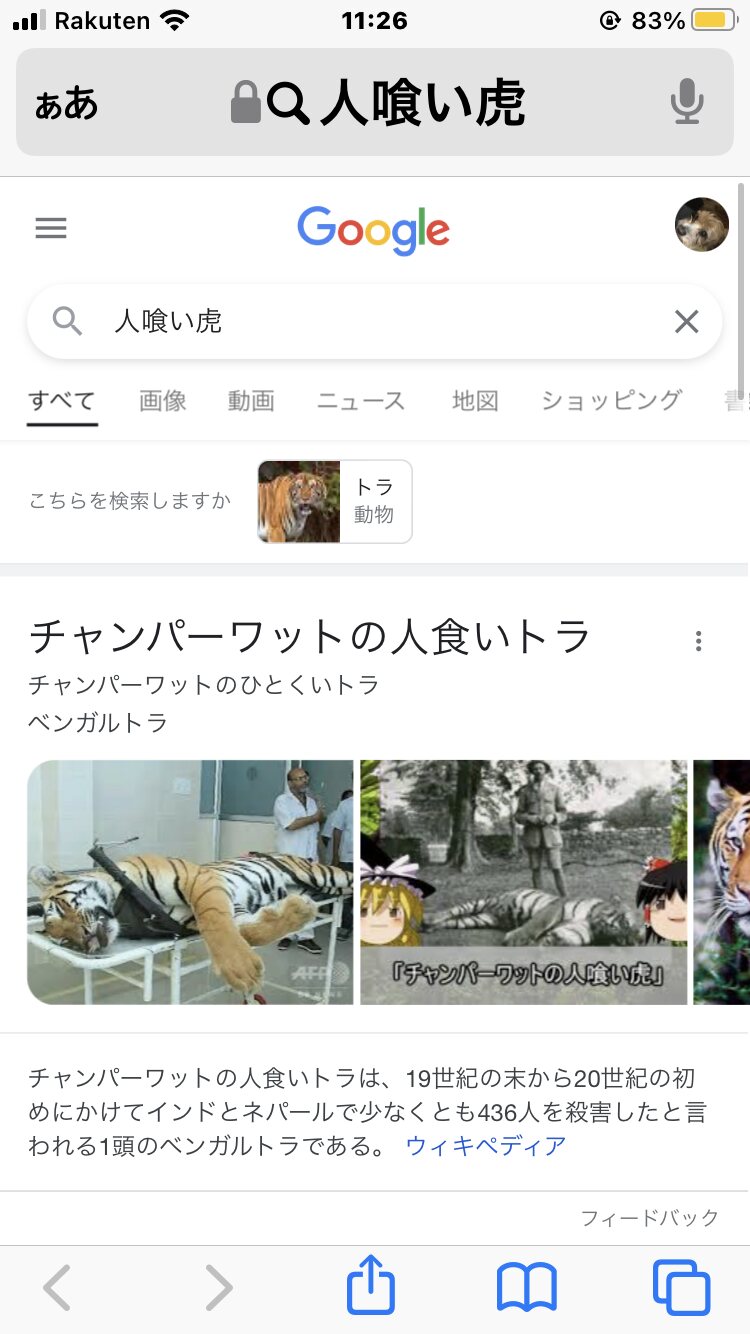Open the Google hamburger menu

pyautogui.click(x=51, y=229)
